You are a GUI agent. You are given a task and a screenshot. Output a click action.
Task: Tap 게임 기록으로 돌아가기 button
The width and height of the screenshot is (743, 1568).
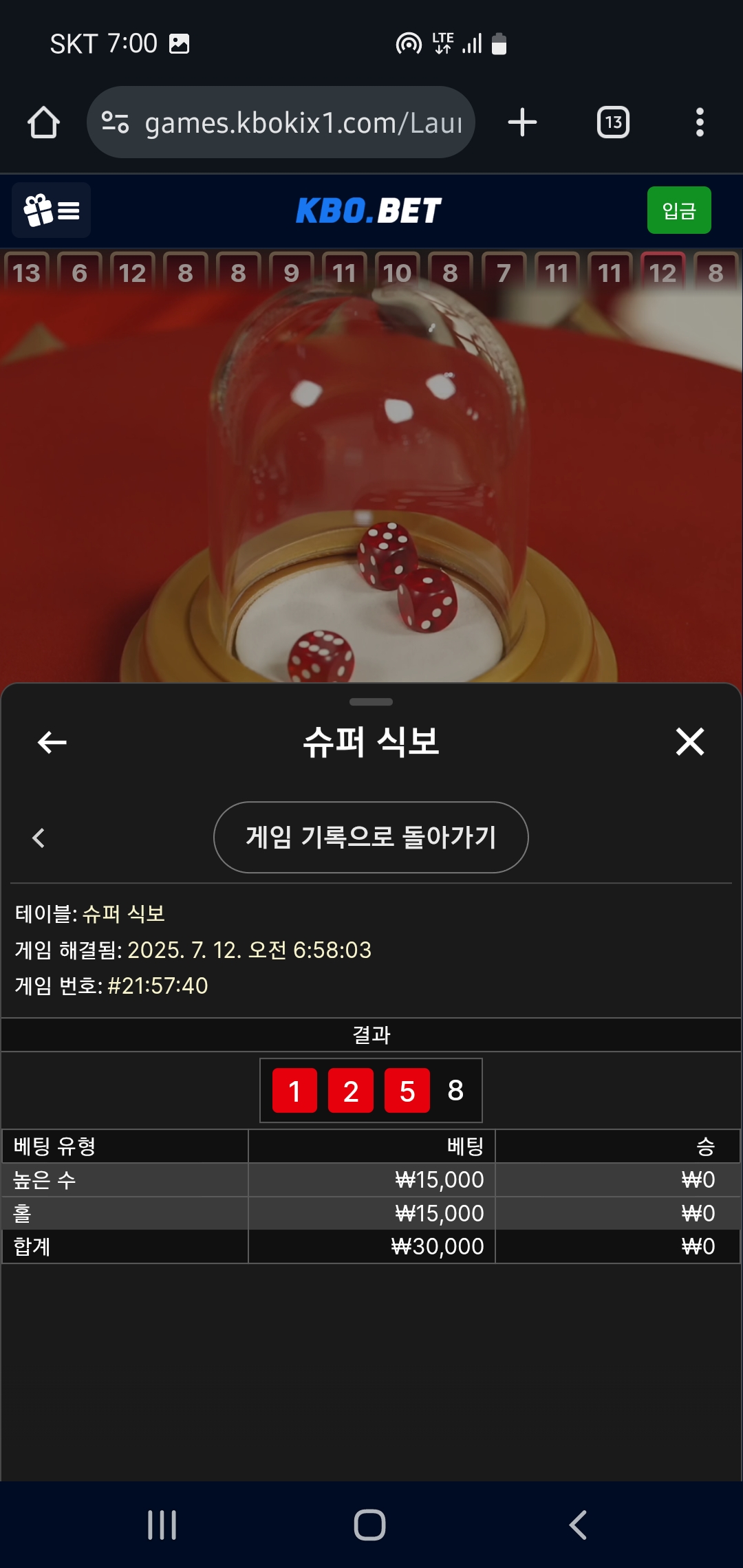[x=371, y=837]
